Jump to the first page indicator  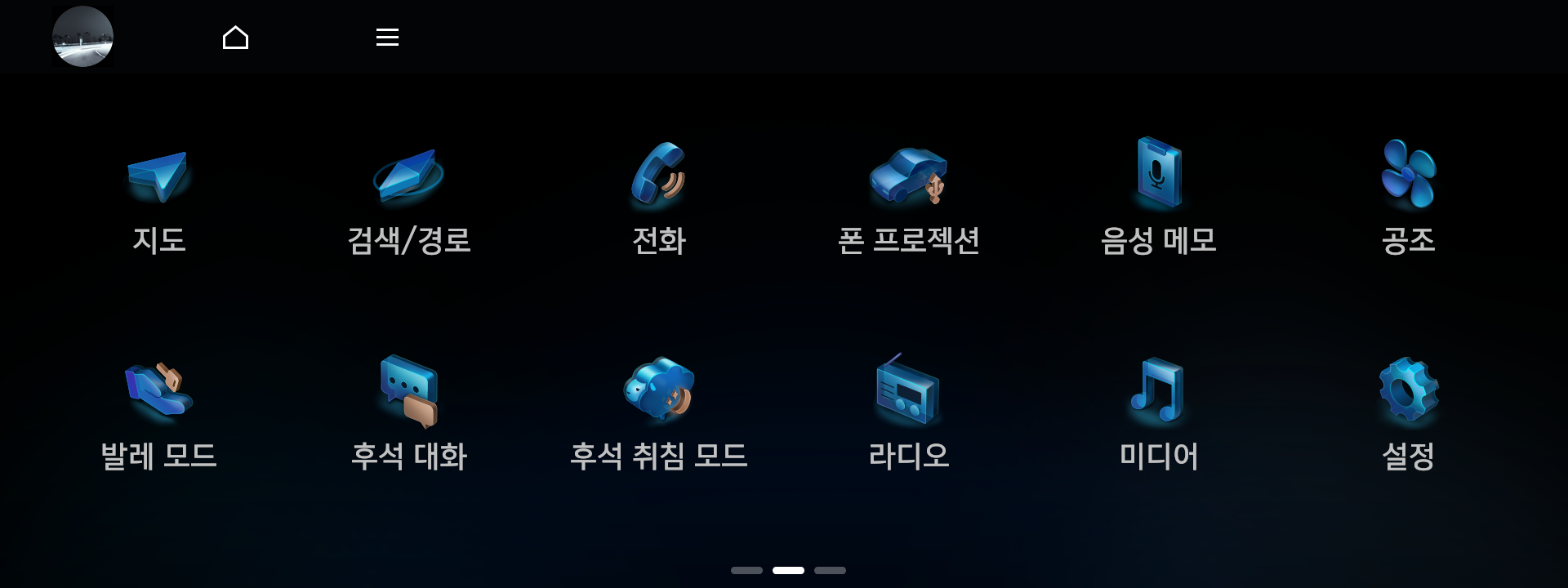pyautogui.click(x=746, y=570)
